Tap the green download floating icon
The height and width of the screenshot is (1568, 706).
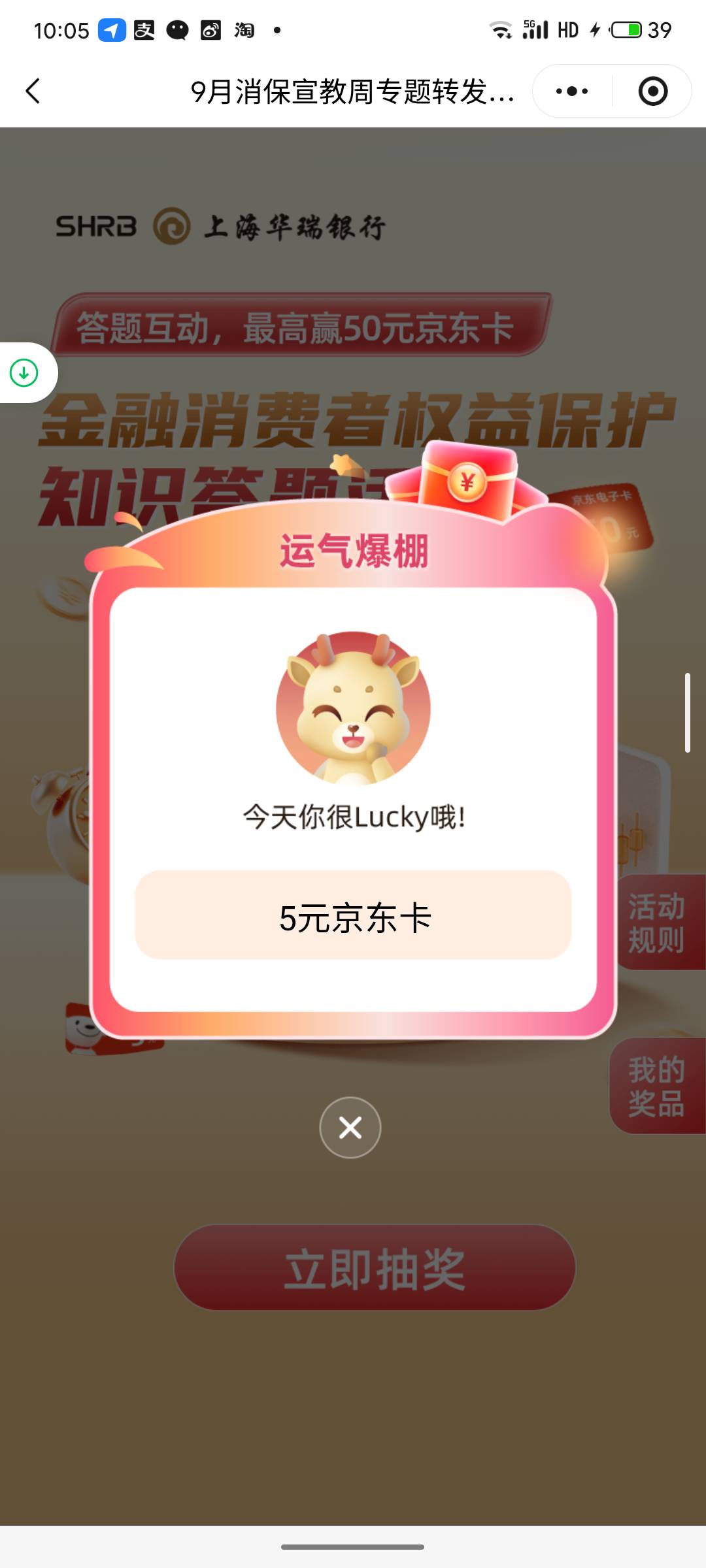pos(24,373)
